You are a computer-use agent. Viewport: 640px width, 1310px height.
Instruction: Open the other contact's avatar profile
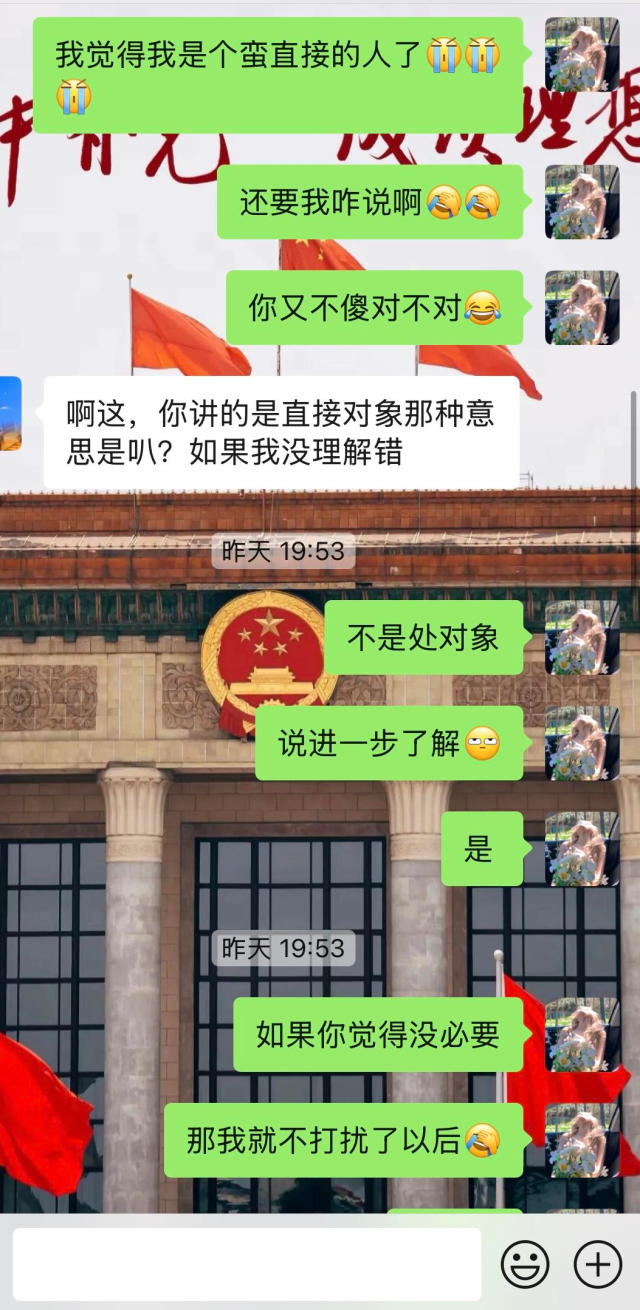click(x=10, y=412)
